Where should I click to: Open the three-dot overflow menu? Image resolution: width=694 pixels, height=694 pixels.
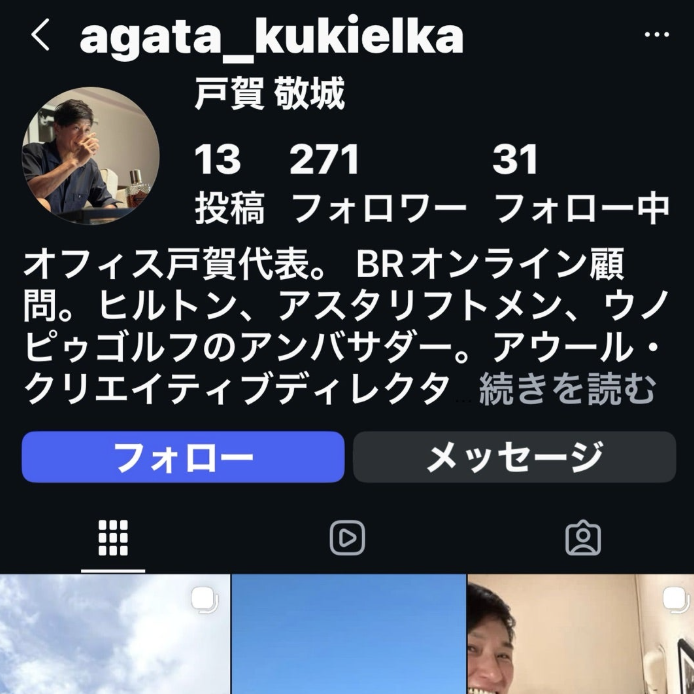point(656,35)
